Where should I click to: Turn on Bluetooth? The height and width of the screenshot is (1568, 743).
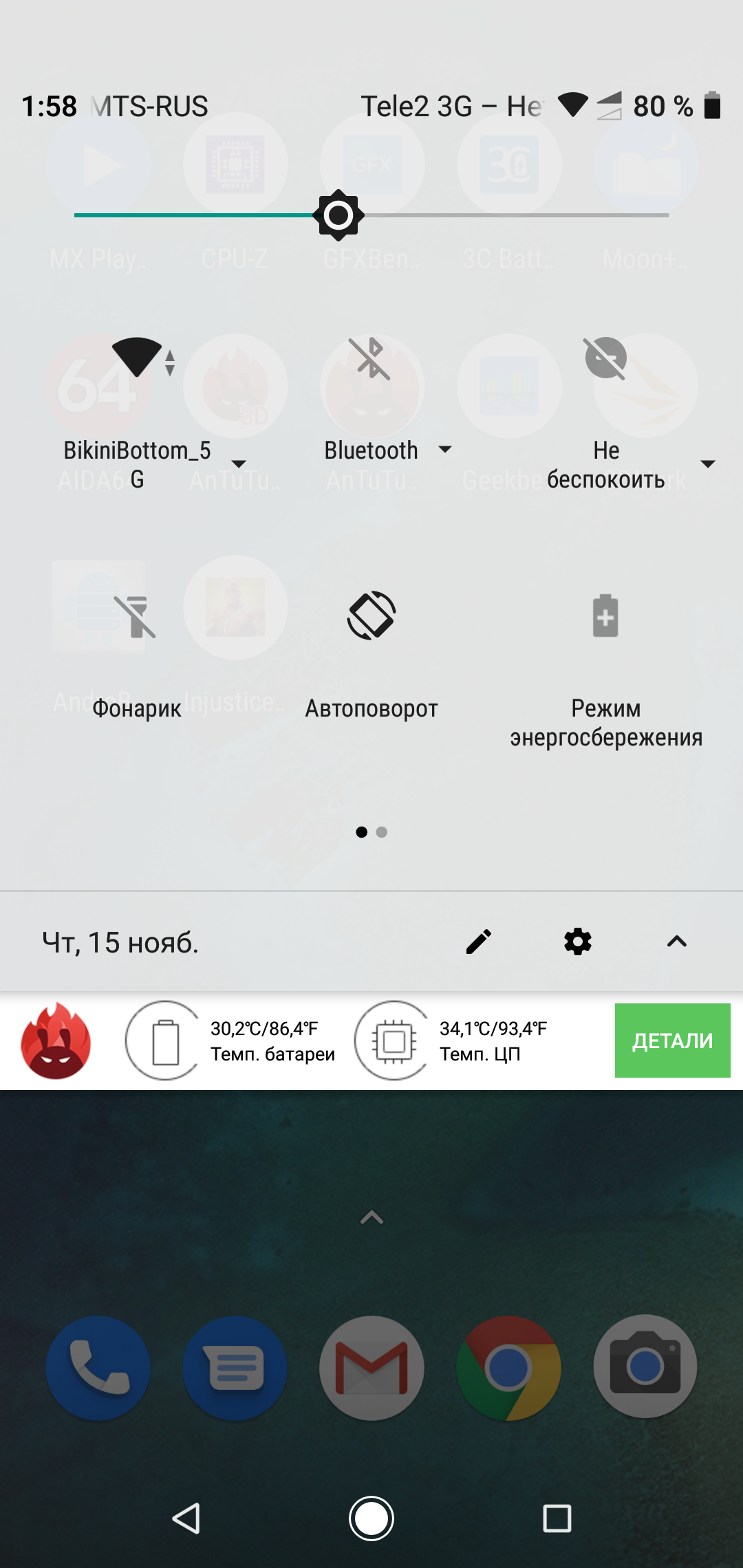371,358
